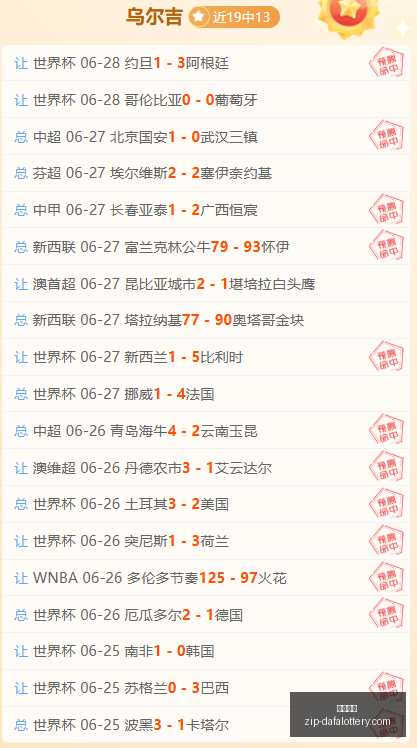Open the 厄瓜多尔 vs 德国 match
Image resolution: width=417 pixels, height=748 pixels.
pos(206,614)
